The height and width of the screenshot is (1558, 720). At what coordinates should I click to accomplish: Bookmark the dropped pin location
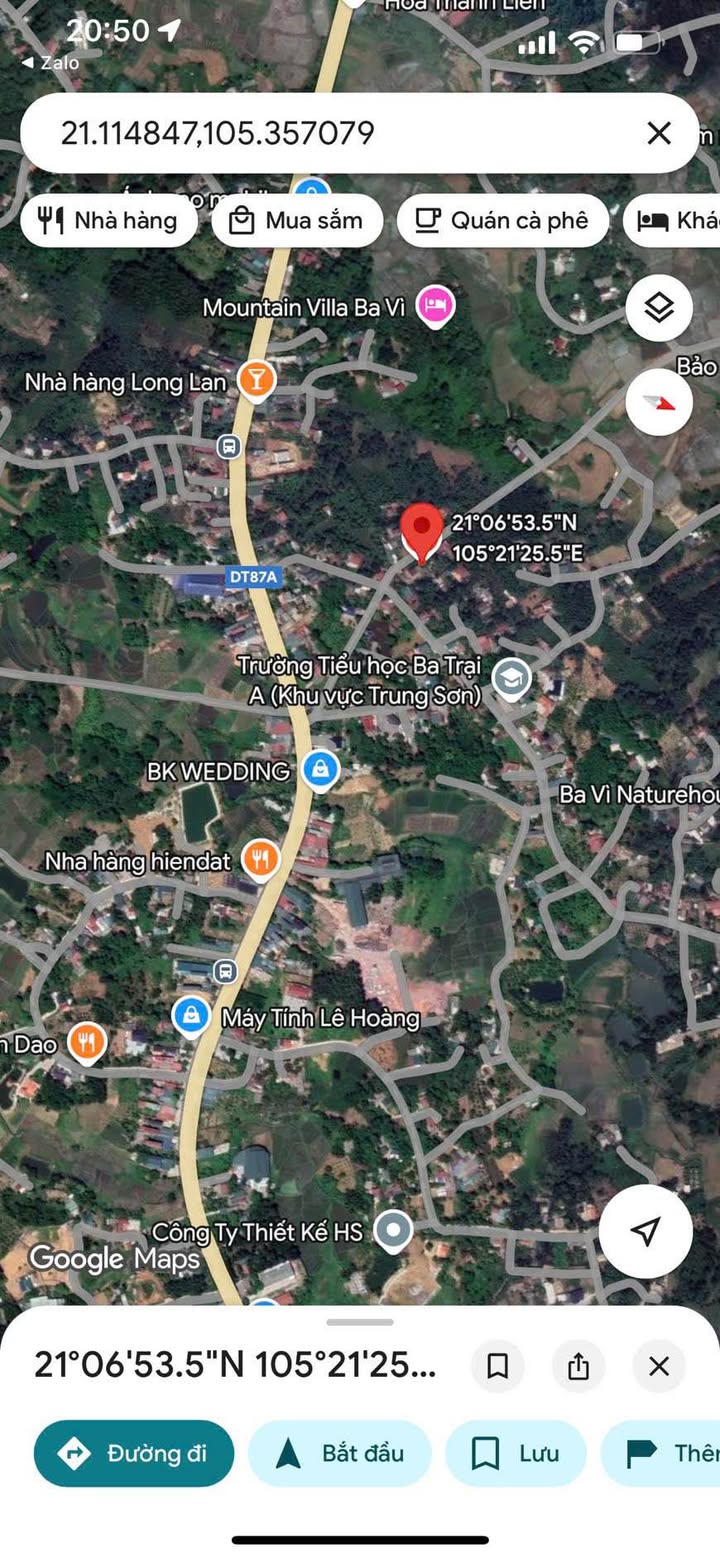[498, 1366]
